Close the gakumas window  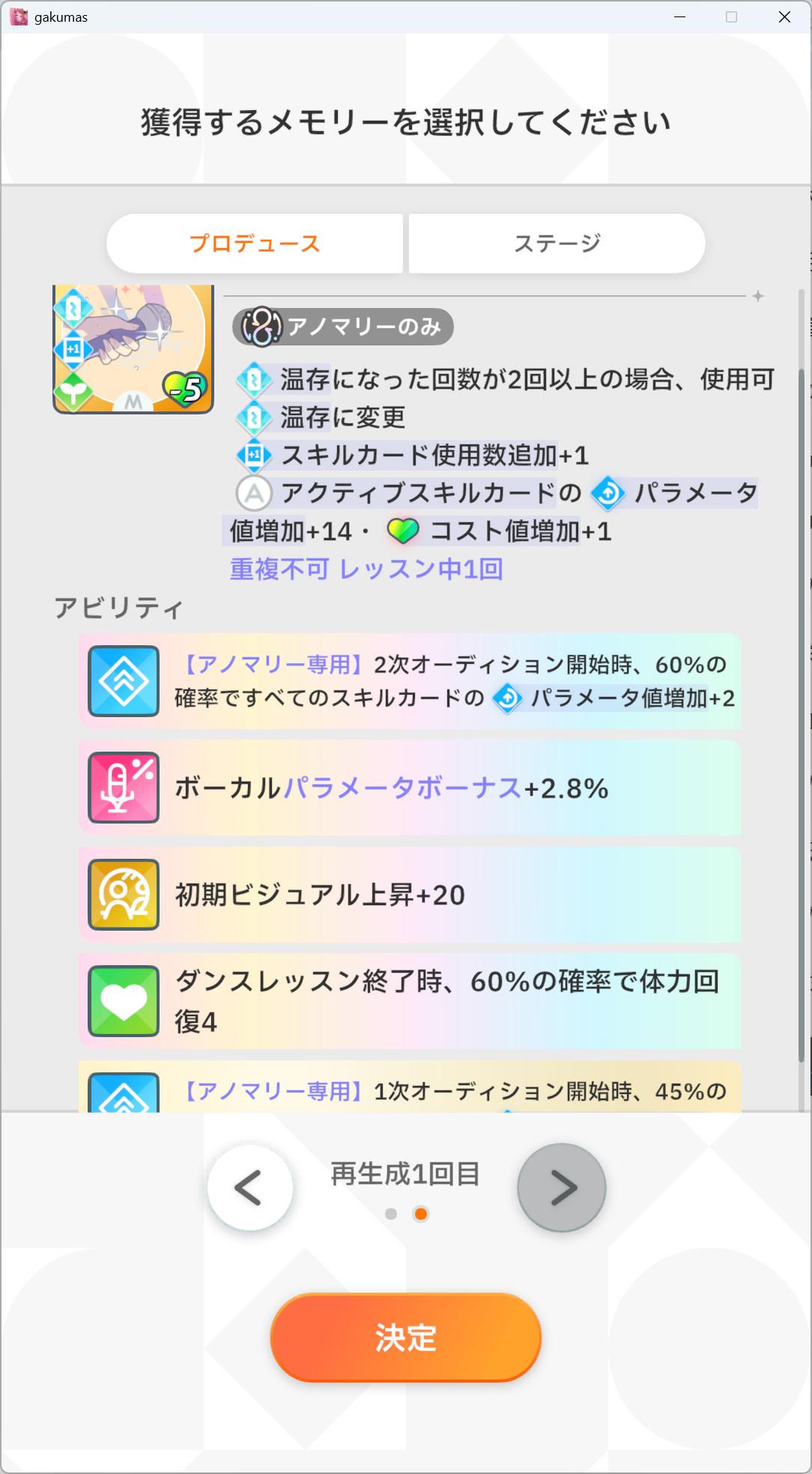tap(784, 16)
